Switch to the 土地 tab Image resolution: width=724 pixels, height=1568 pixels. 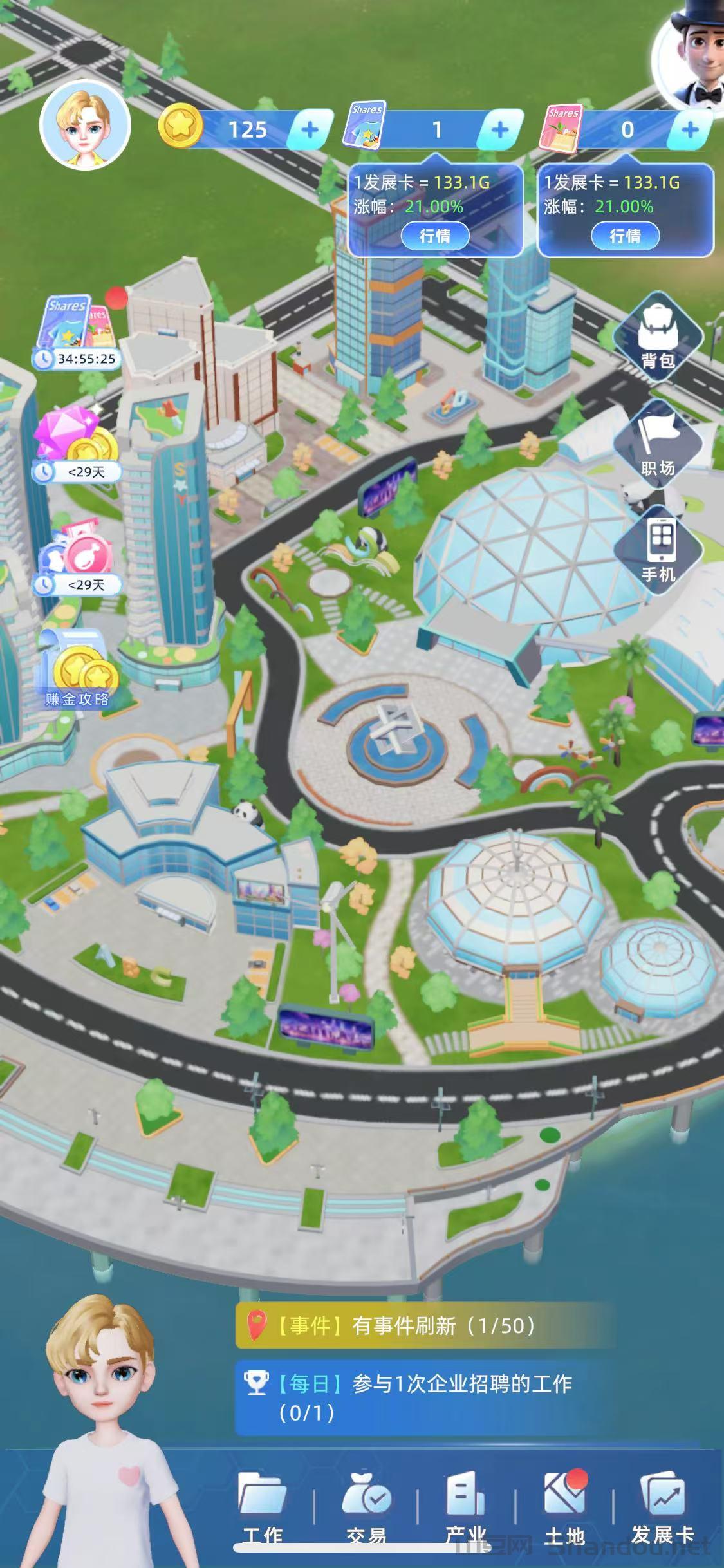pyautogui.click(x=564, y=1506)
